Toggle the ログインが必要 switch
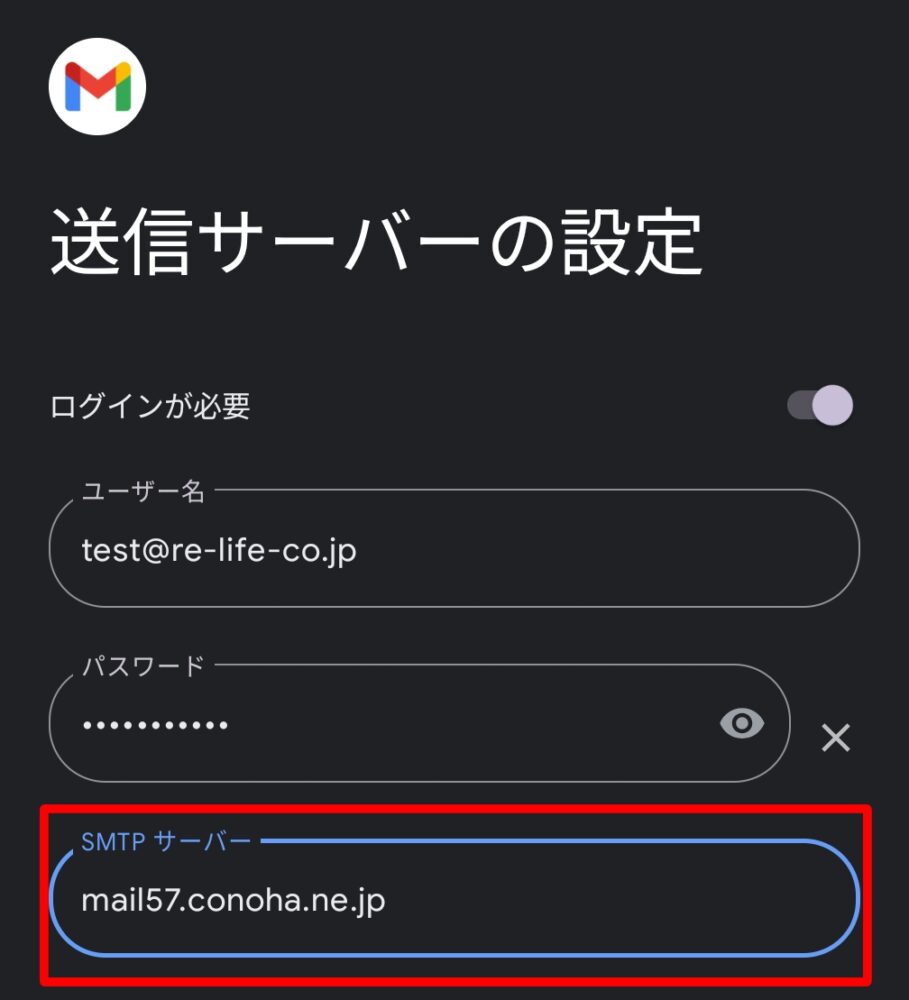Viewport: 909px width, 1000px height. (819, 406)
